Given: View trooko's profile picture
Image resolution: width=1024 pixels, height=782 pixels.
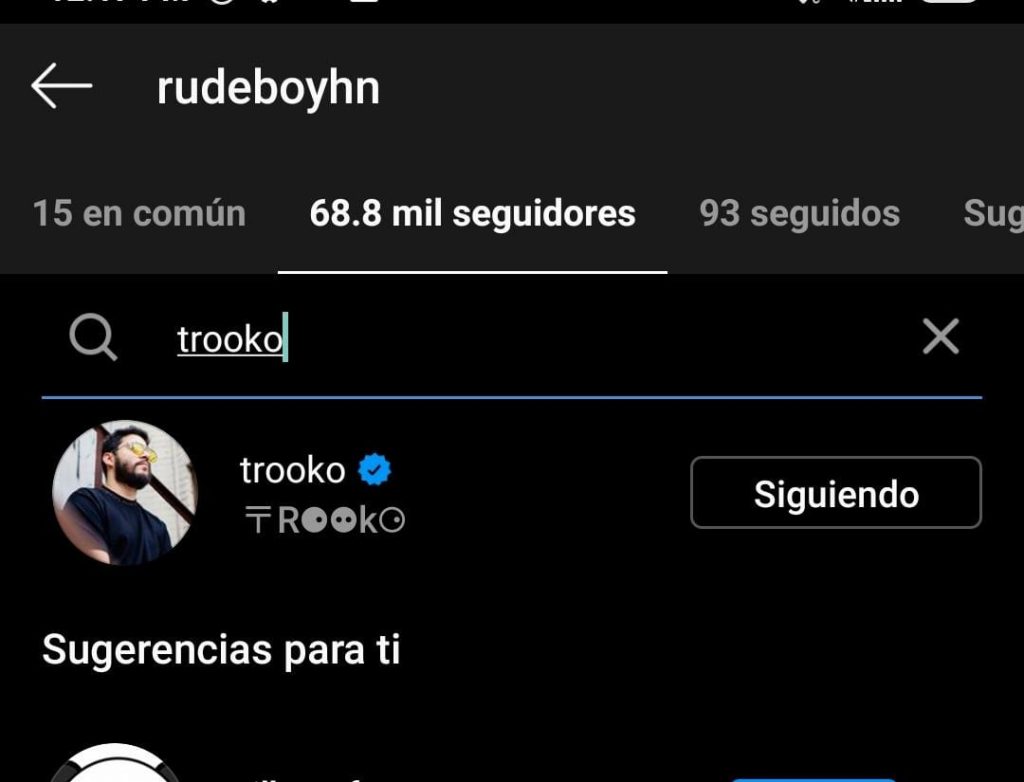Looking at the screenshot, I should [x=125, y=493].
